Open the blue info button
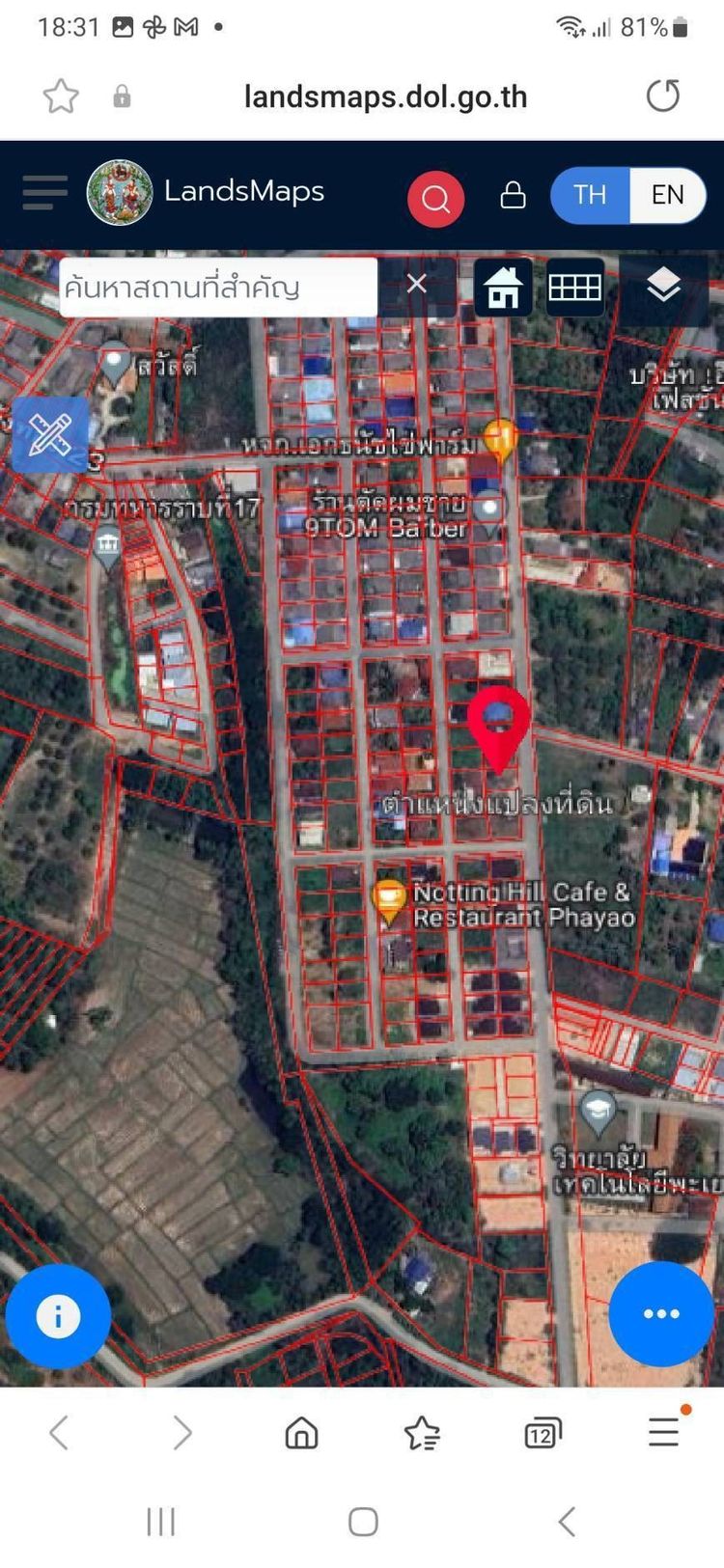The height and width of the screenshot is (1568, 724). (x=58, y=1316)
